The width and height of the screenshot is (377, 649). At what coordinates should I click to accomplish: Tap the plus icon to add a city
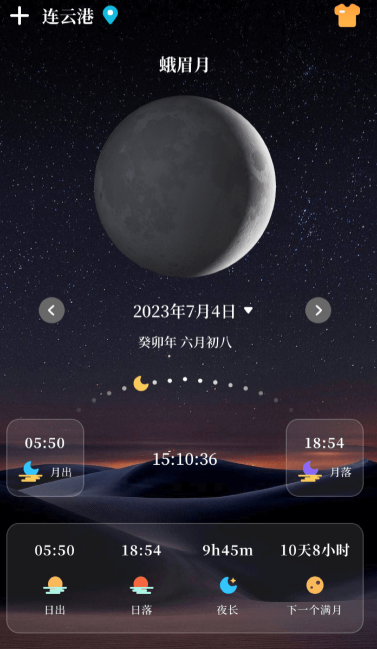click(x=19, y=16)
